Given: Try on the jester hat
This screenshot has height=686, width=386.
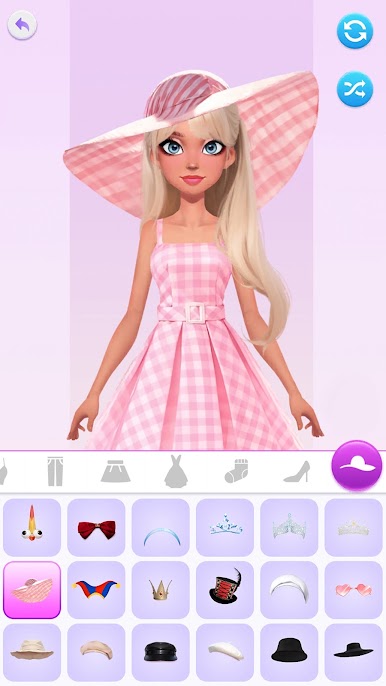Looking at the screenshot, I should pos(96,590).
